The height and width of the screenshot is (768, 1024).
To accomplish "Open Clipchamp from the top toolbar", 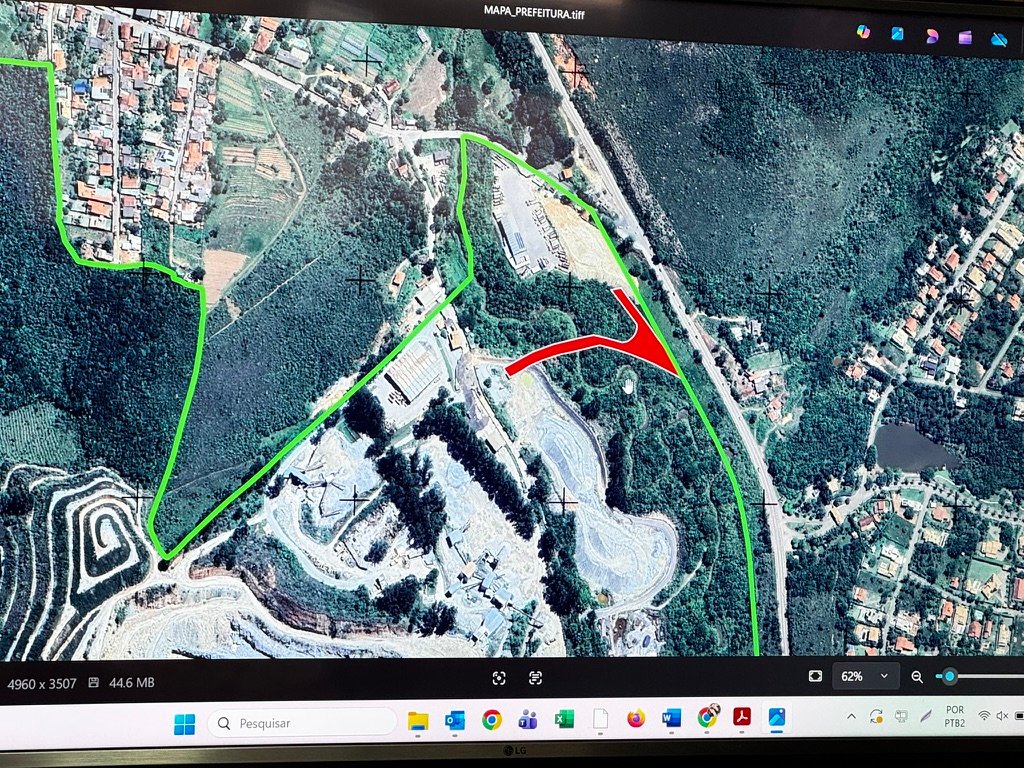I will 965,37.
